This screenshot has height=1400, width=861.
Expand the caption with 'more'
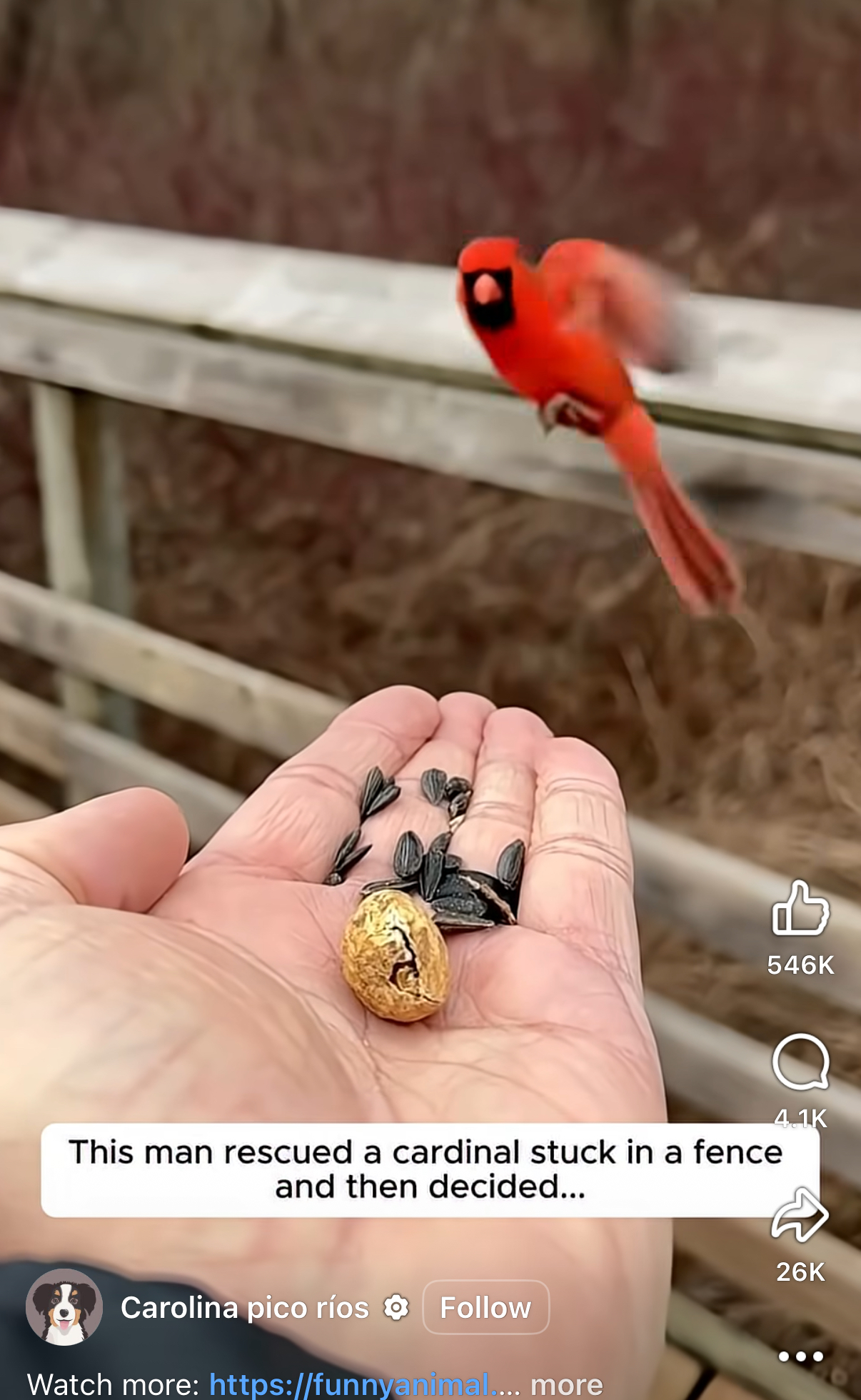(x=566, y=1385)
